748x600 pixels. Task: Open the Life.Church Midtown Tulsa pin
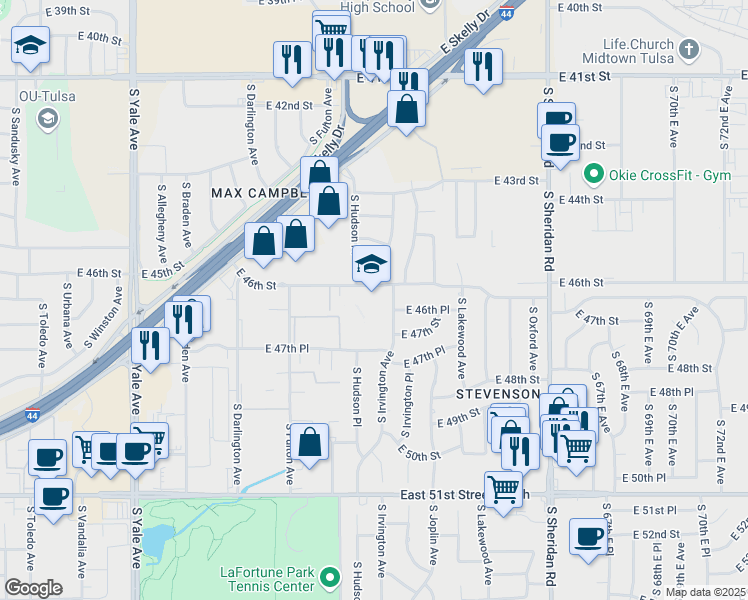click(689, 50)
